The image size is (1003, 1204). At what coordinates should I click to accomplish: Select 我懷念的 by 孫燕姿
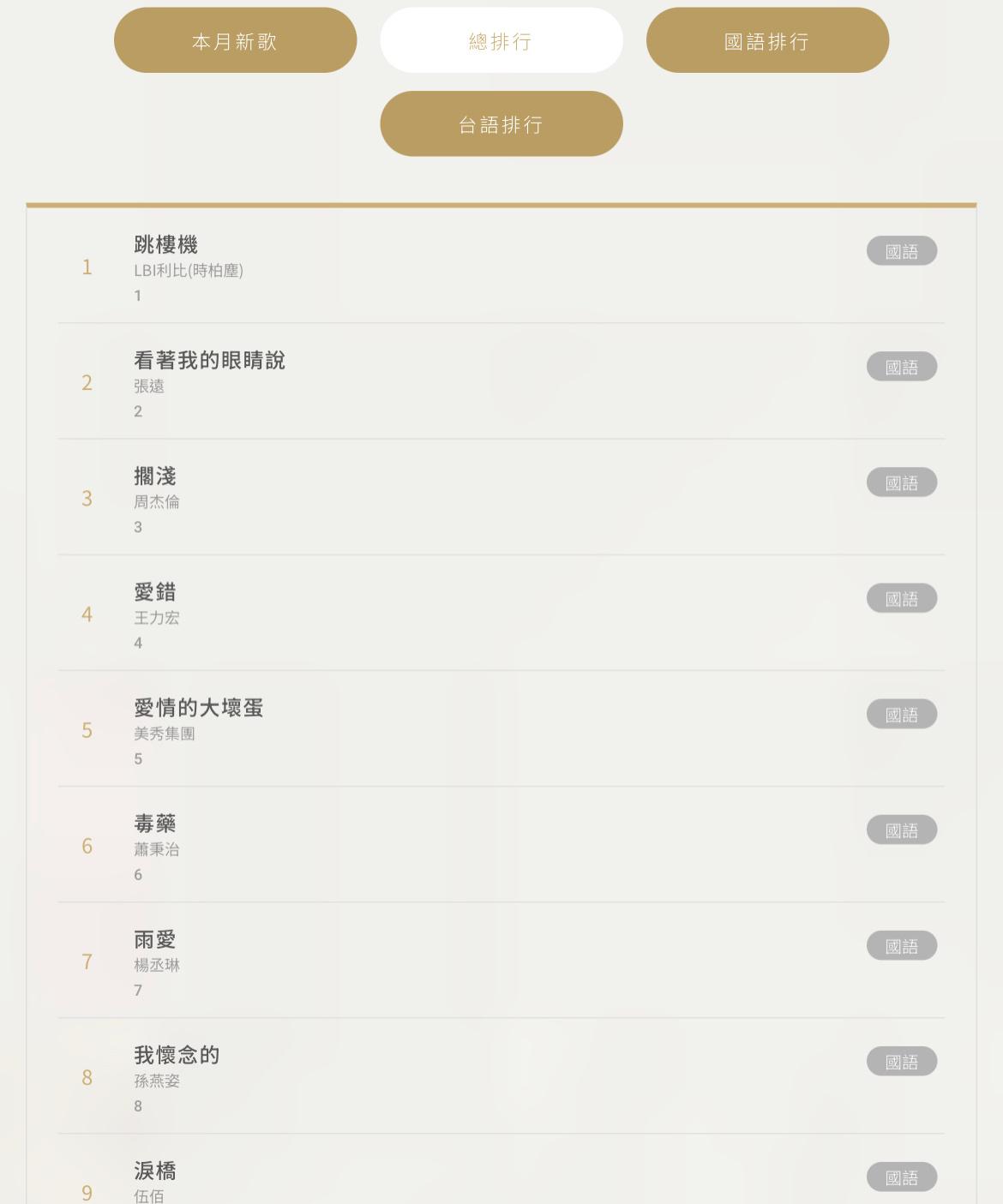177,1055
